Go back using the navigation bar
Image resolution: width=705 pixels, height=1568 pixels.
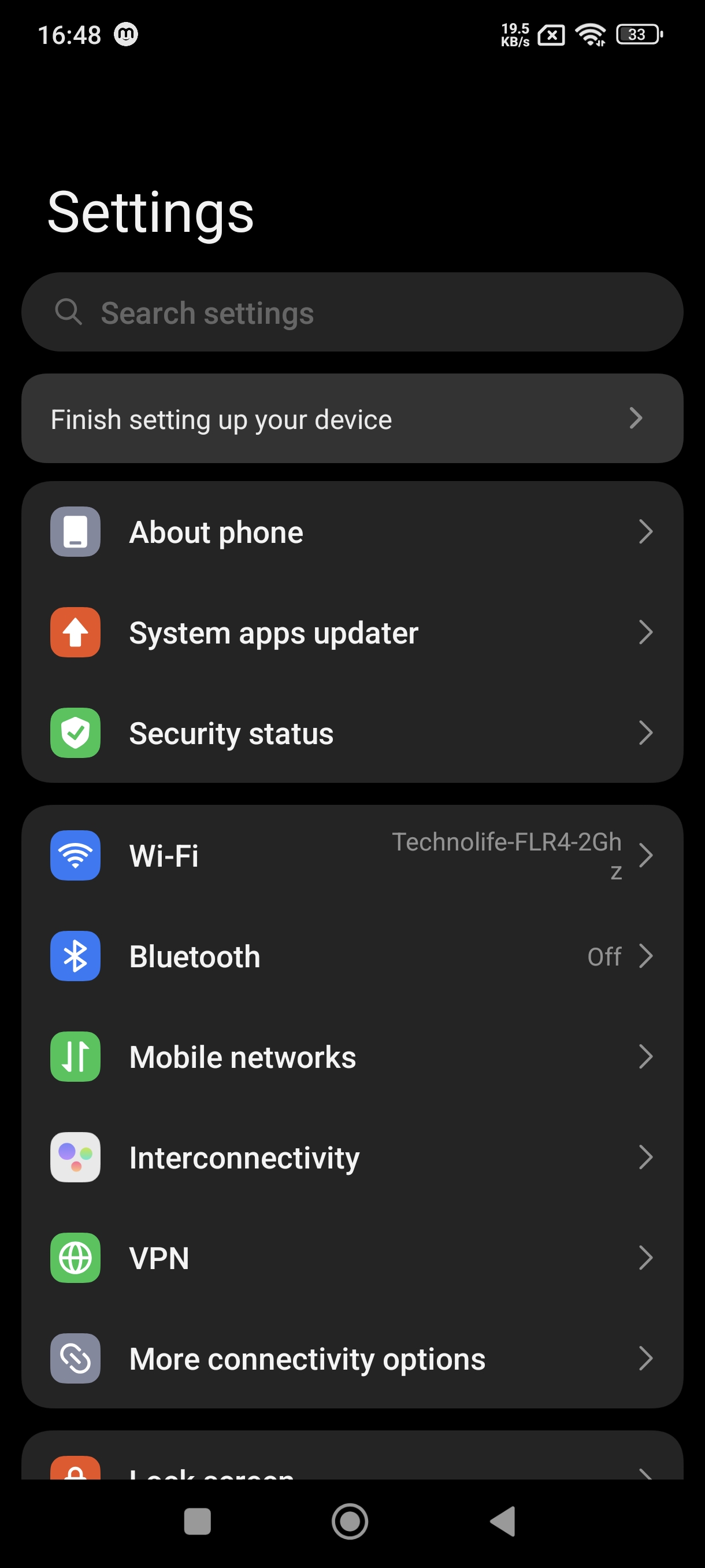click(x=503, y=1521)
